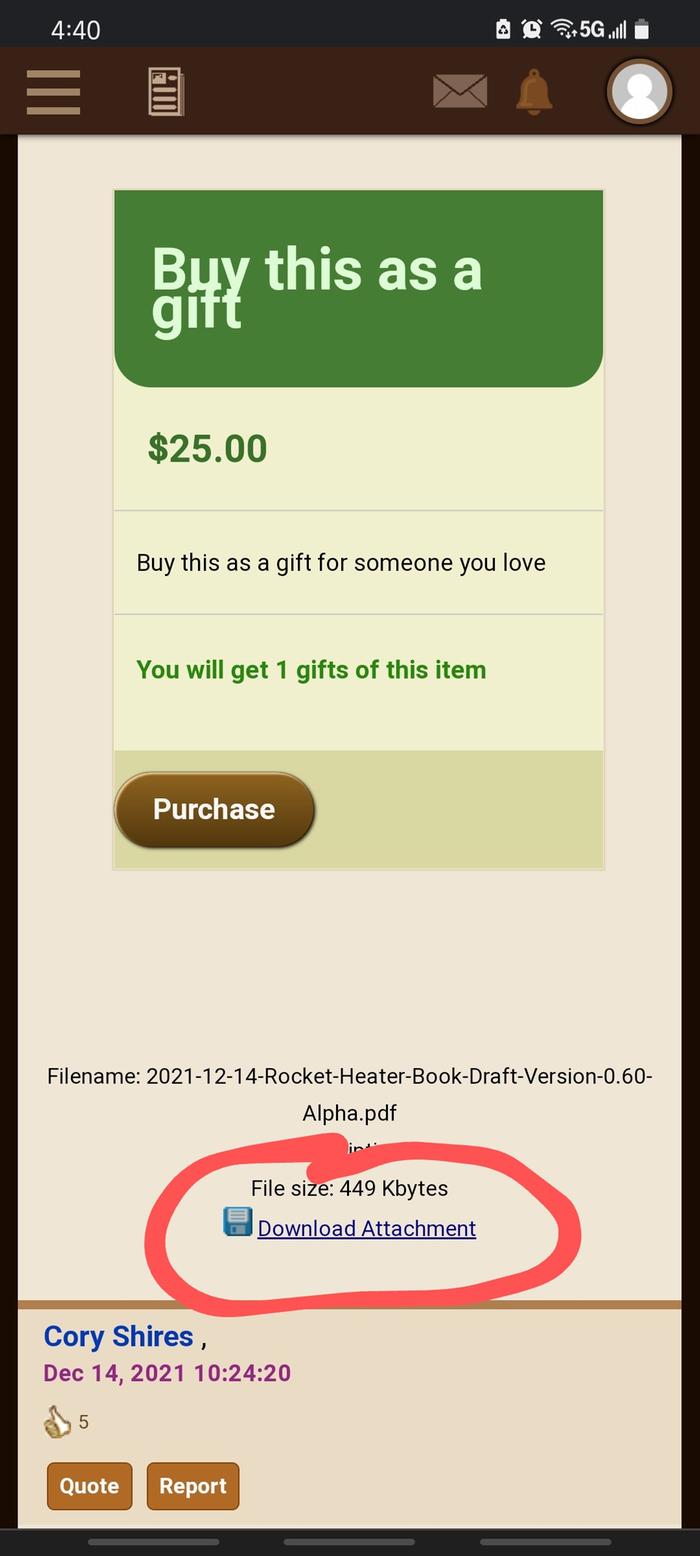Open the user profile avatar
The height and width of the screenshot is (1556, 700).
[639, 92]
